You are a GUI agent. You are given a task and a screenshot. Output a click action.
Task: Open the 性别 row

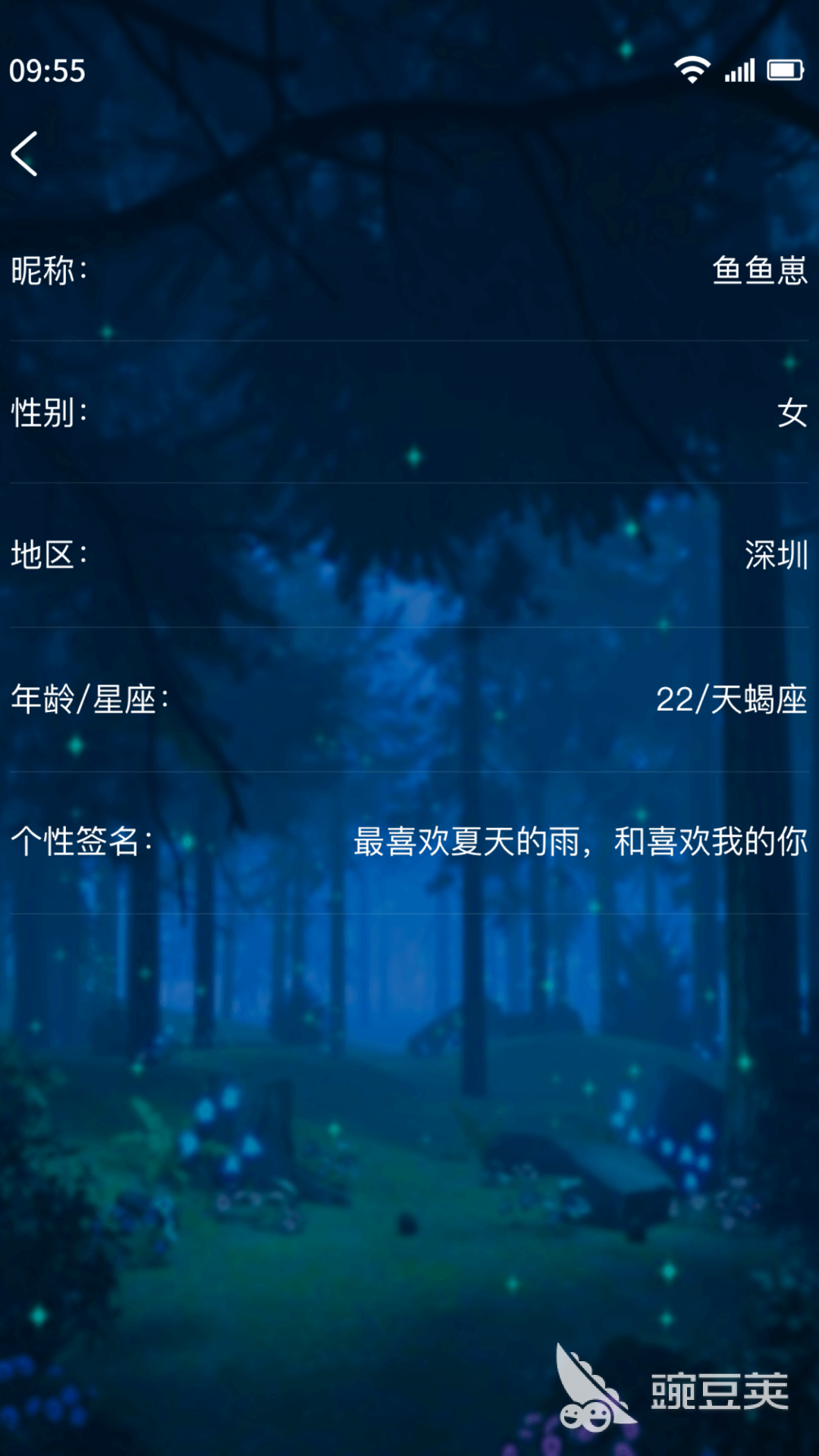pyautogui.click(x=409, y=413)
